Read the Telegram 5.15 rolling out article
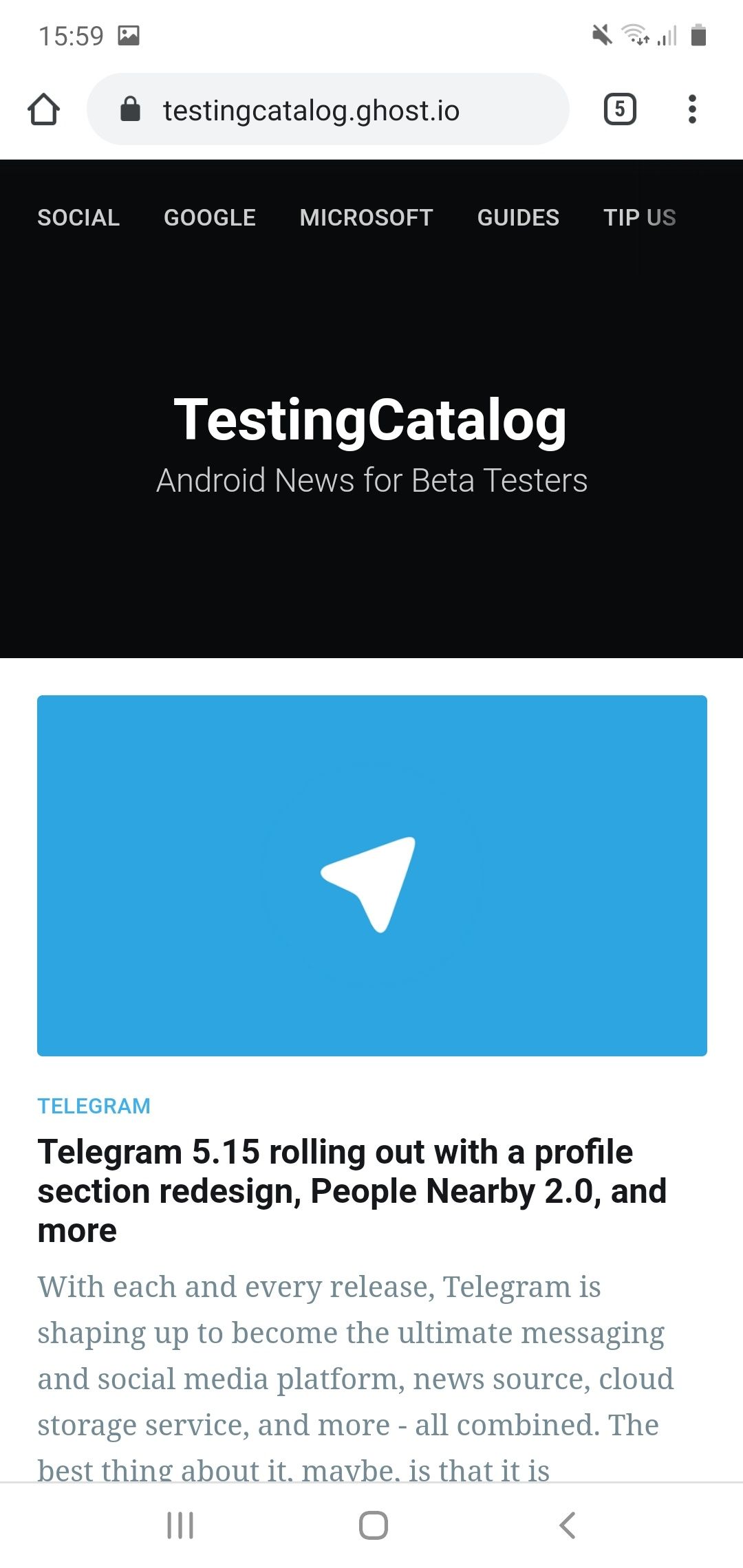Screen dimensions: 743x1568 point(352,1191)
